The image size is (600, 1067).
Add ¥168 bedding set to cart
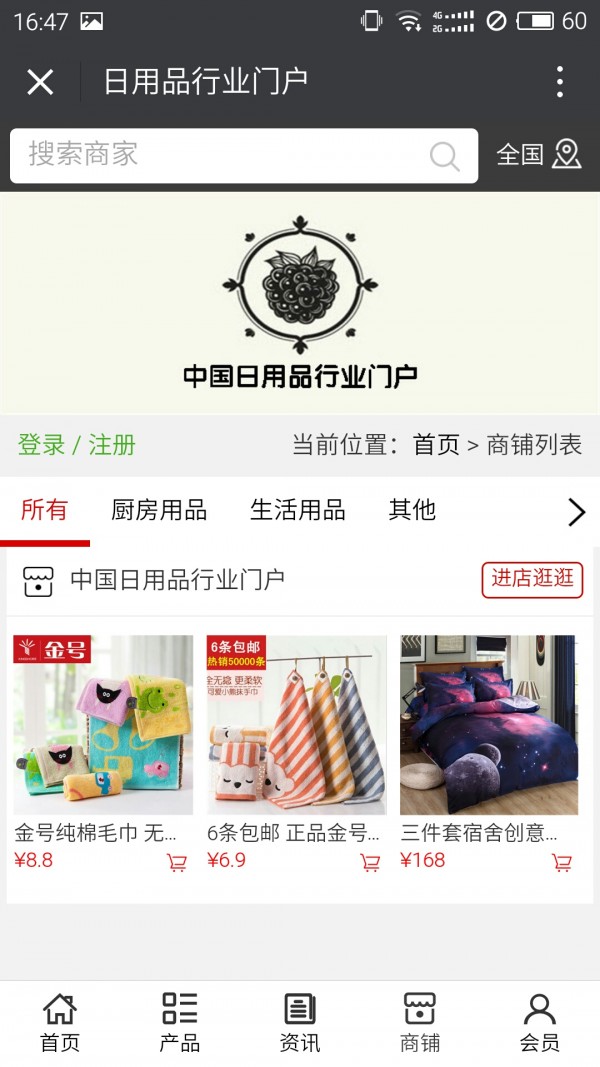(x=563, y=863)
